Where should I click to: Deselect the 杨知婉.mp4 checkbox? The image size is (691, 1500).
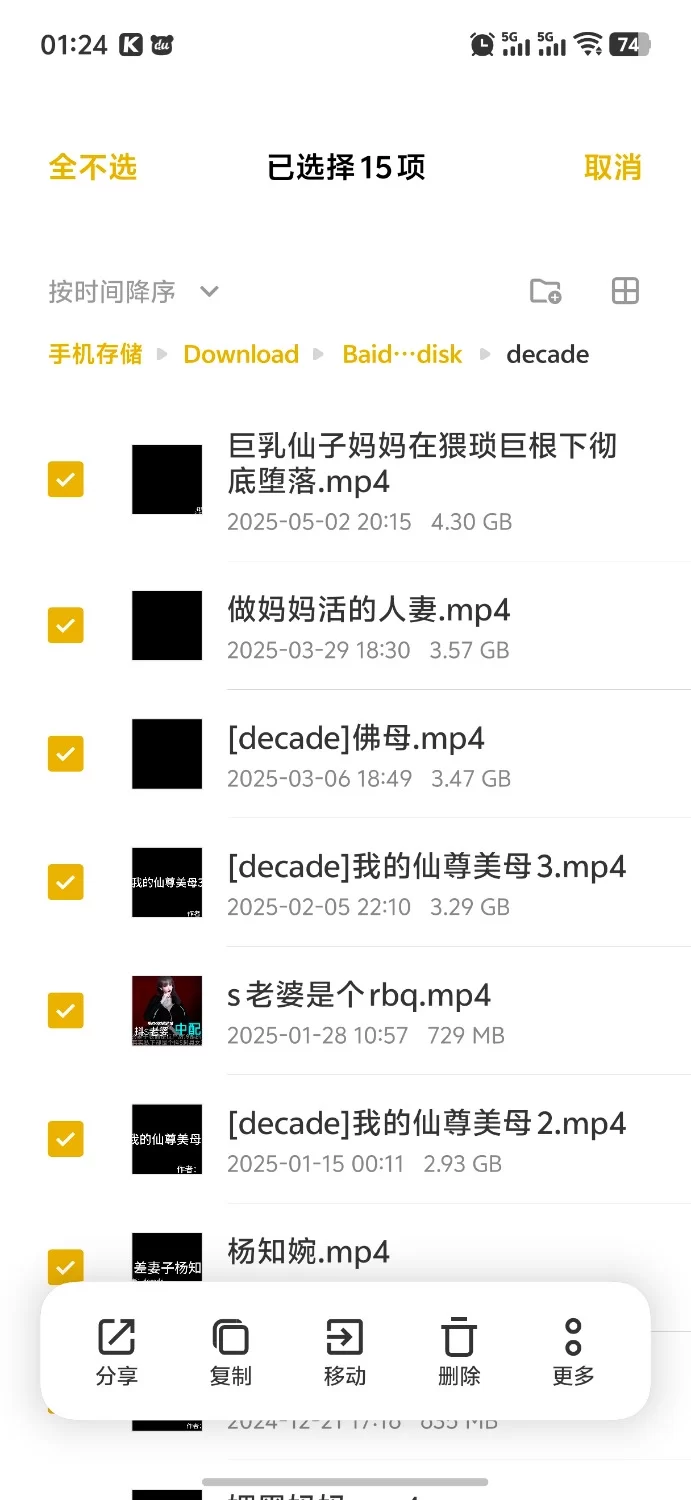66,1266
